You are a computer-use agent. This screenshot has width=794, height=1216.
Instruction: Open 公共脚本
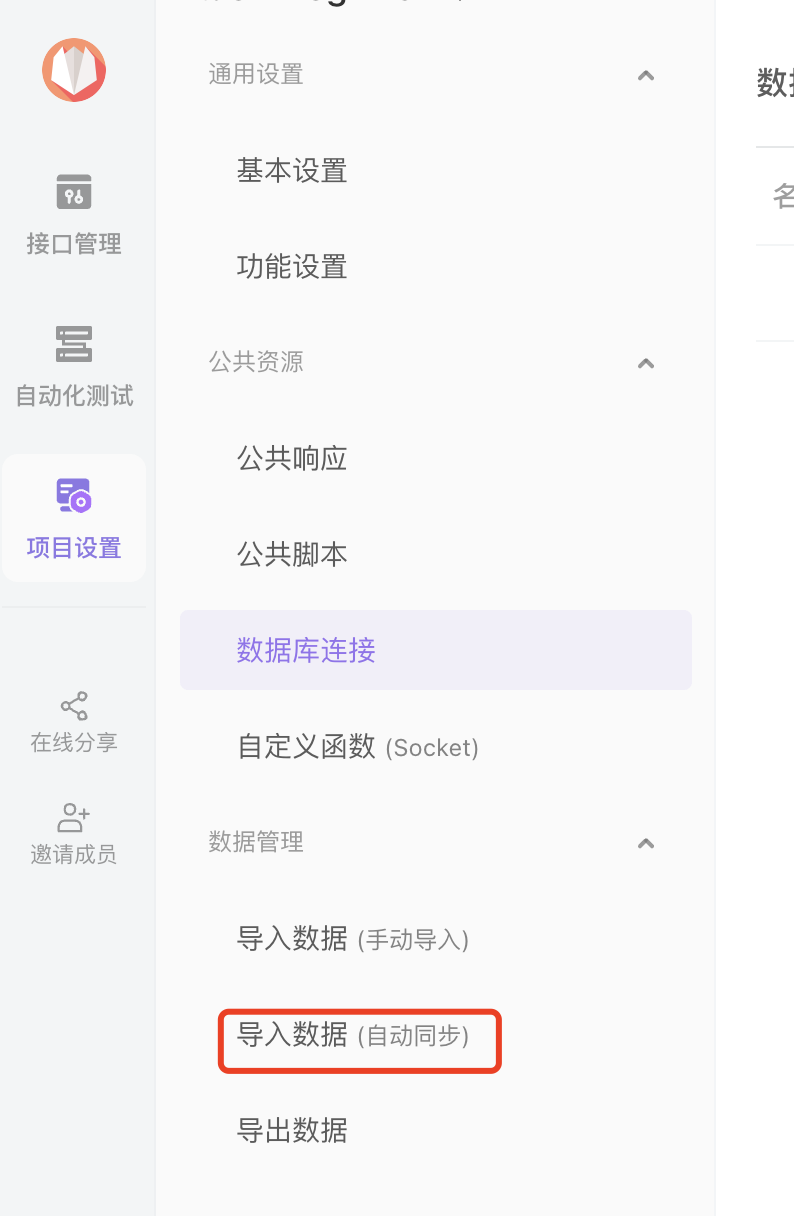[x=292, y=555]
